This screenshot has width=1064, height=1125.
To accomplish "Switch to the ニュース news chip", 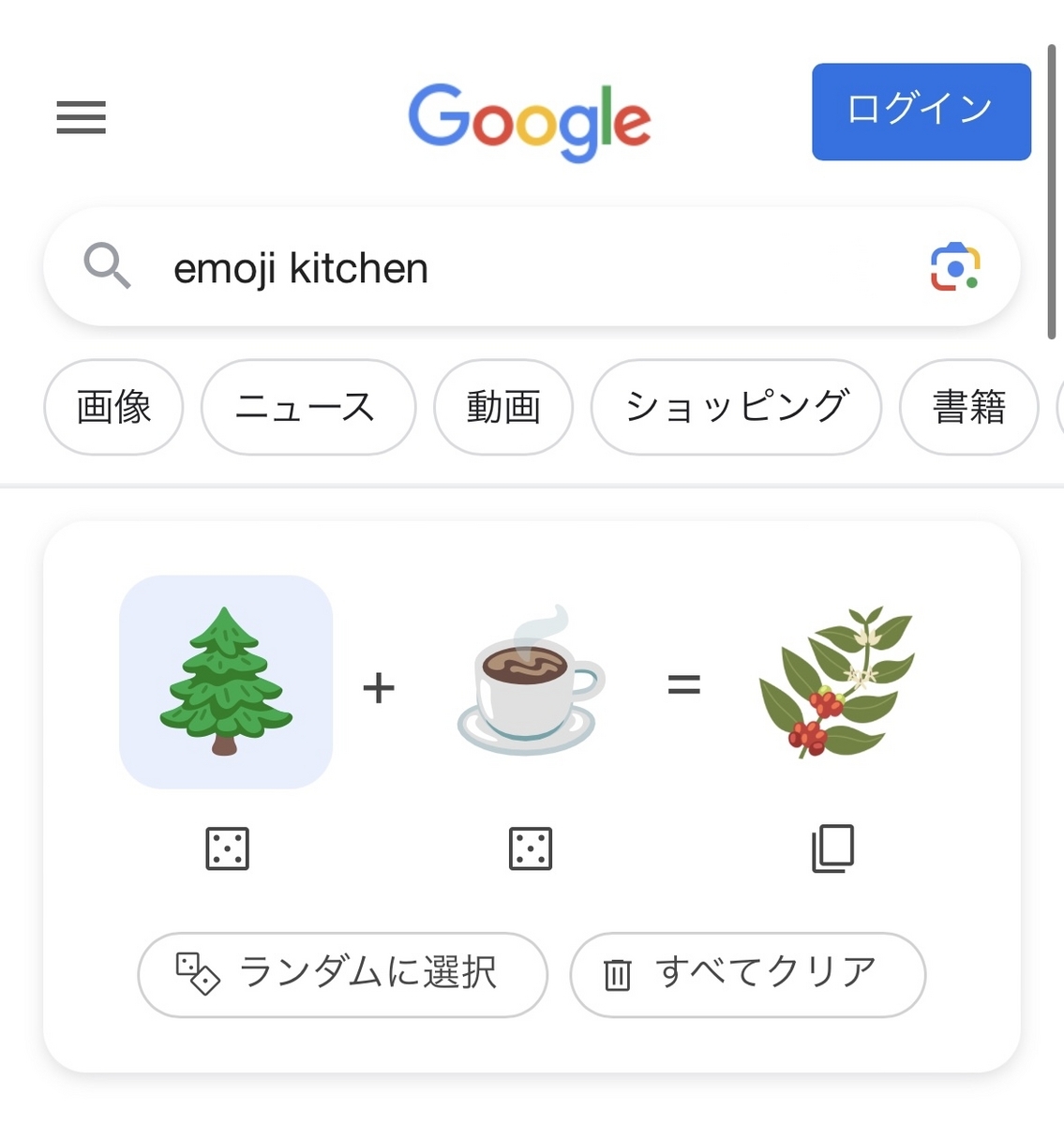I will (307, 407).
